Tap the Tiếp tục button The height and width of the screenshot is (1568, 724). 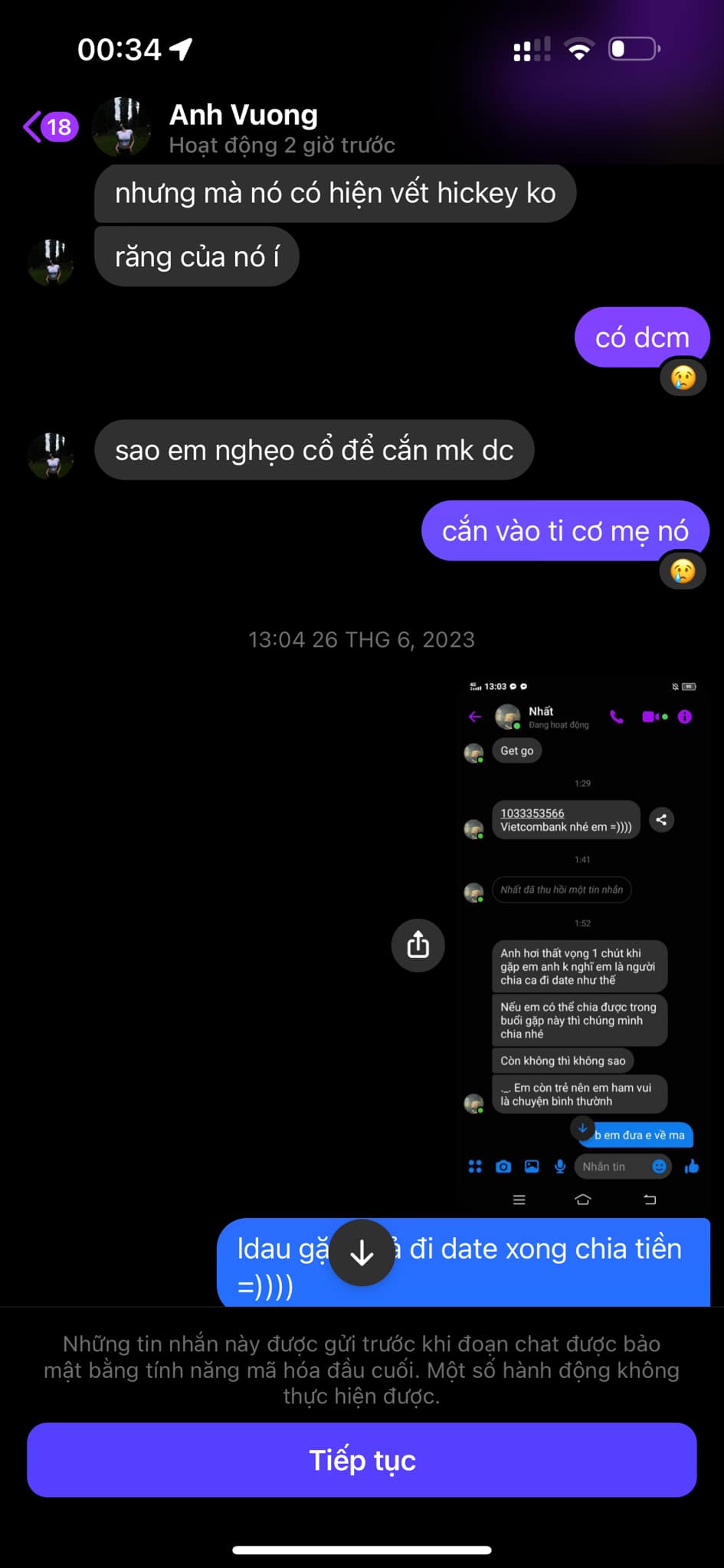click(x=362, y=1460)
